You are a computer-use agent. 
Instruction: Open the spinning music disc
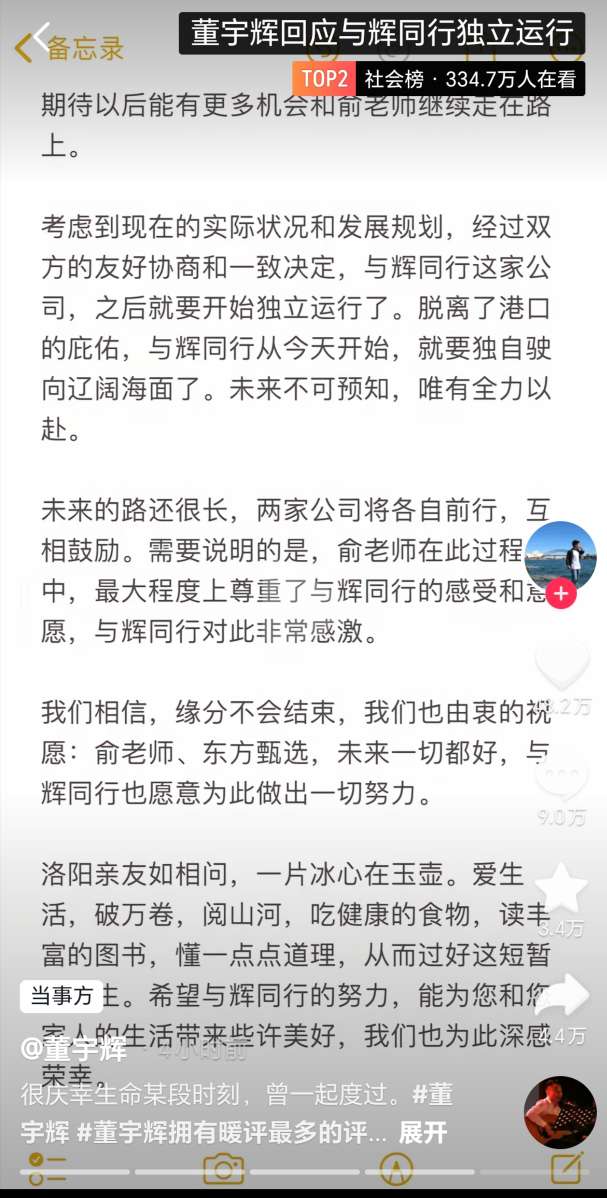559,1111
